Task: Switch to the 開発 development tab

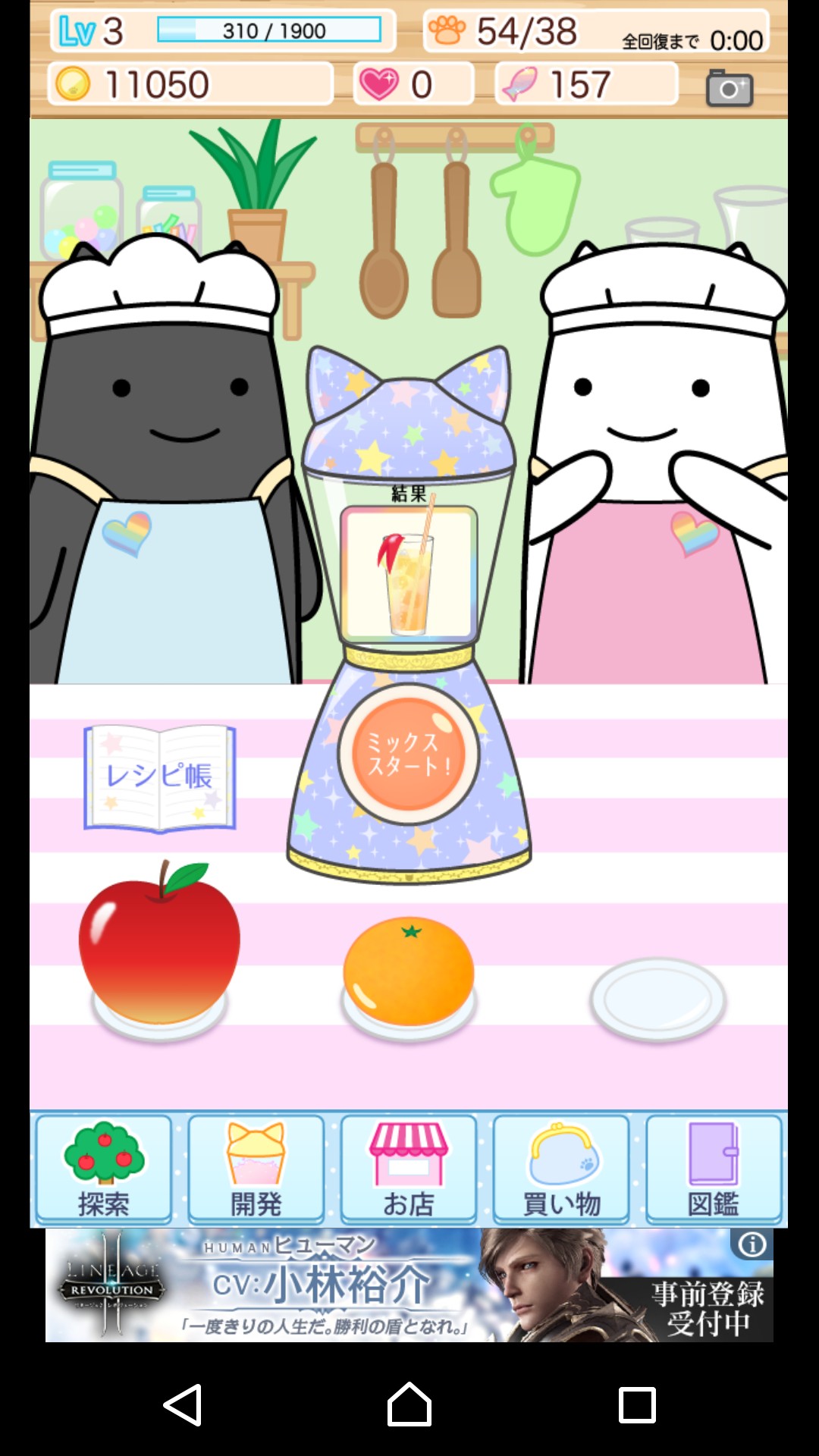Action: click(x=256, y=1169)
